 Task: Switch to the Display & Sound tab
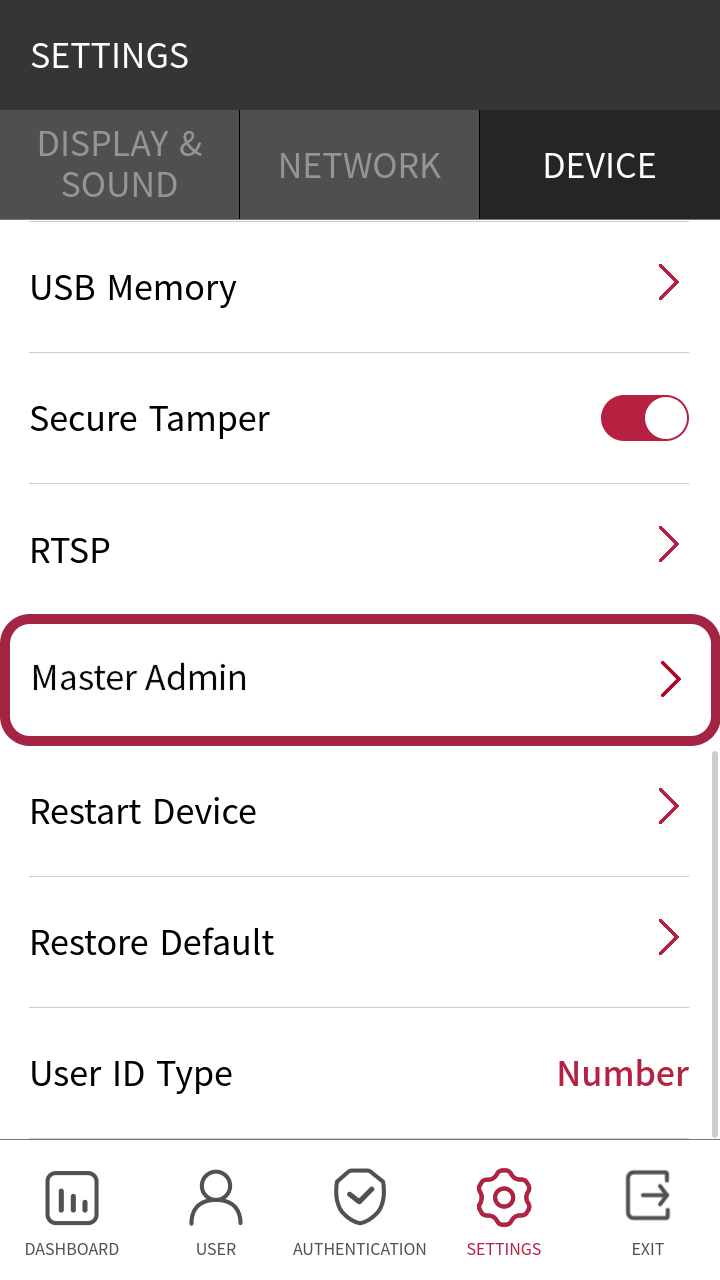point(120,165)
